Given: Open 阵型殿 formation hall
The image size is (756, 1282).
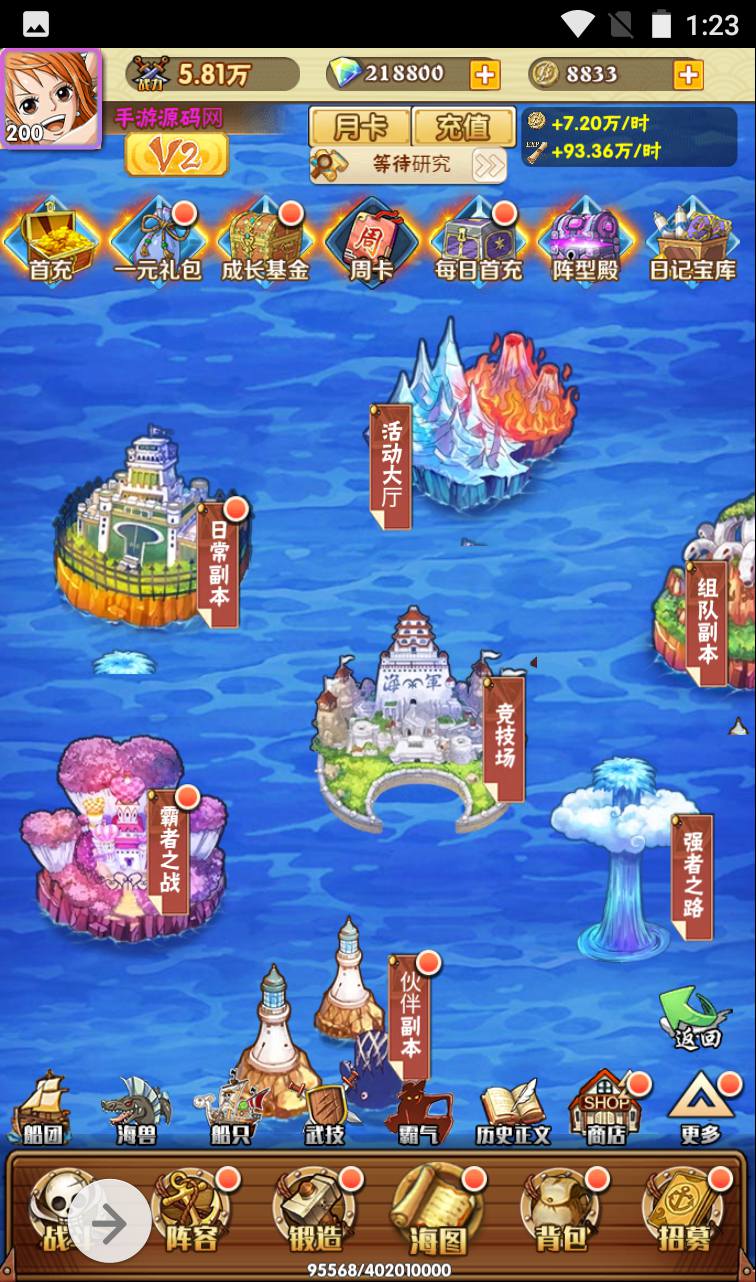Looking at the screenshot, I should click(585, 241).
